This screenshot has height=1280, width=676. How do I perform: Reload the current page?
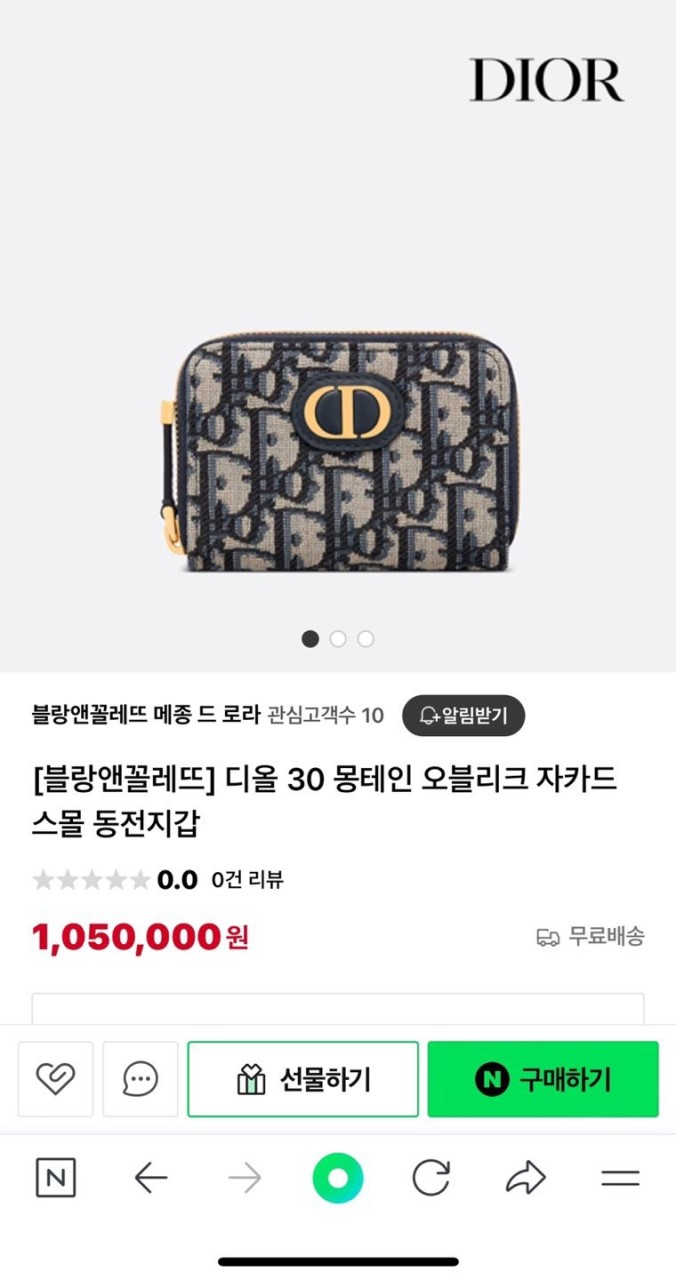(x=431, y=1178)
